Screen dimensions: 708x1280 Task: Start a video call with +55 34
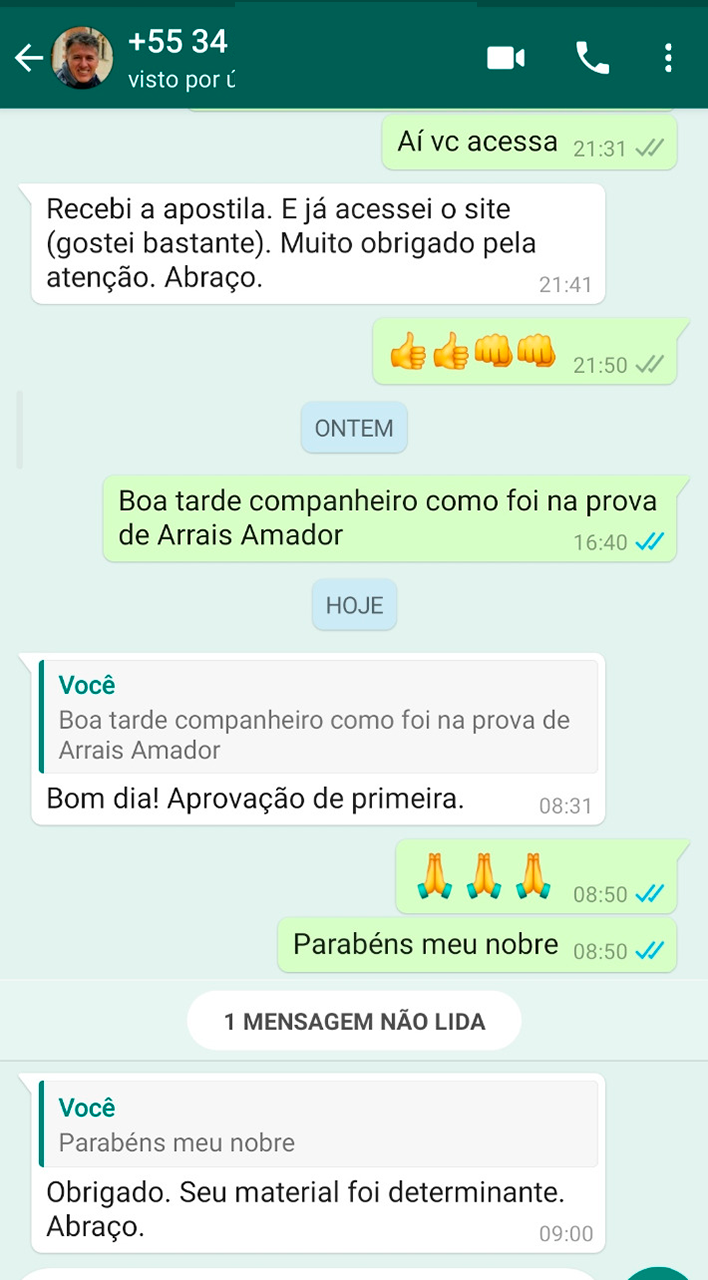[x=506, y=58]
